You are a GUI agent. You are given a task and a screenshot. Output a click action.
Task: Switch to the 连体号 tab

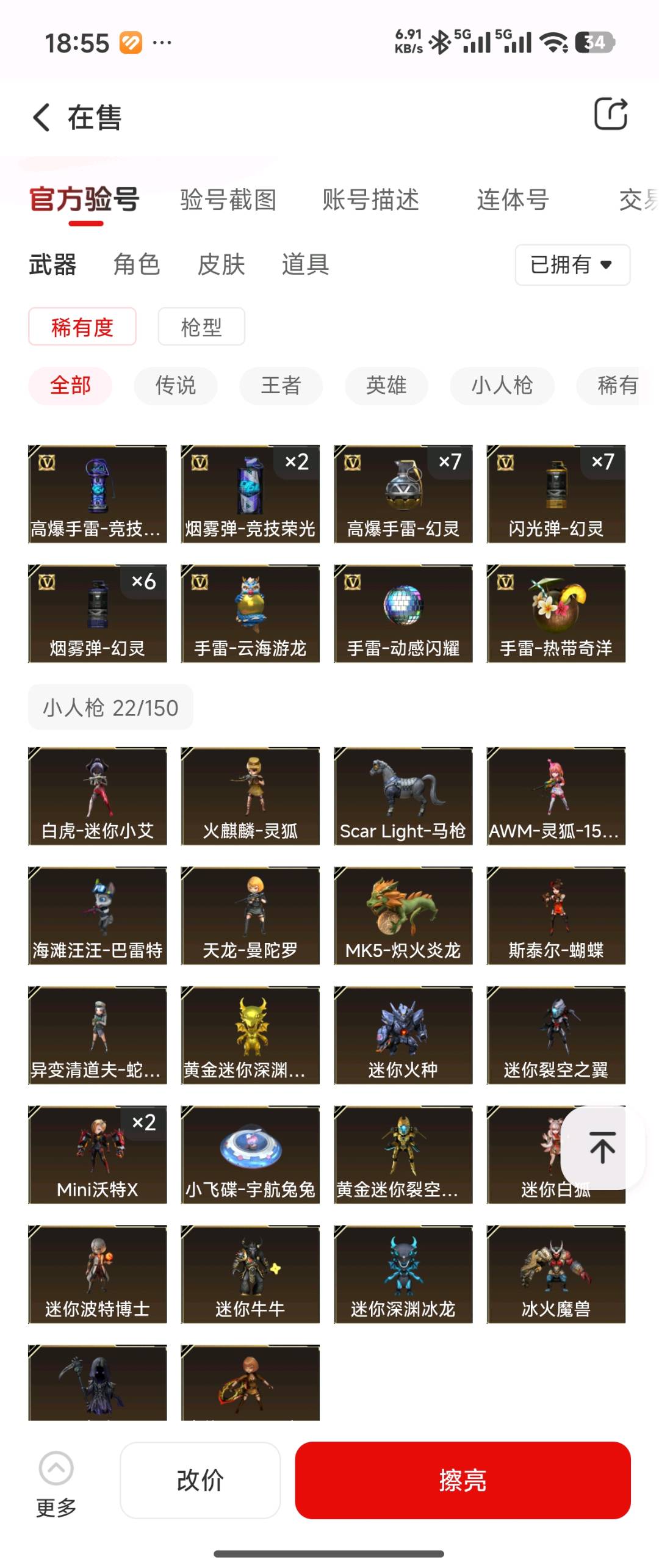coord(513,200)
